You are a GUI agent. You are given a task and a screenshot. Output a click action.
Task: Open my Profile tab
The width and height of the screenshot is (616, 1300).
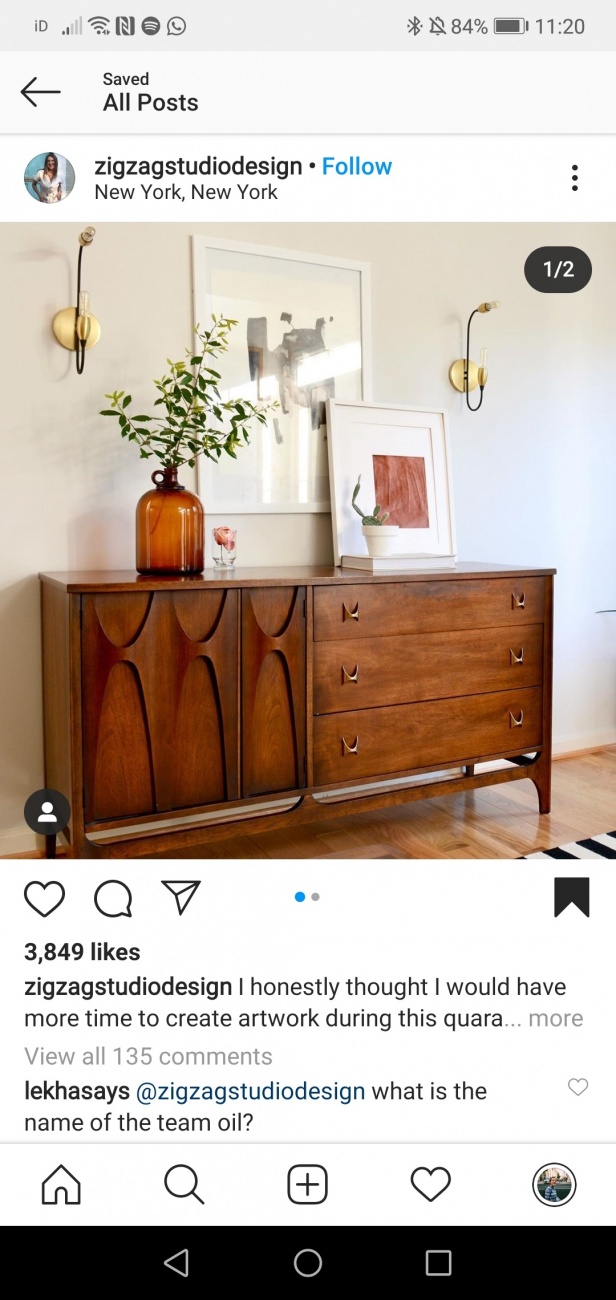553,1185
